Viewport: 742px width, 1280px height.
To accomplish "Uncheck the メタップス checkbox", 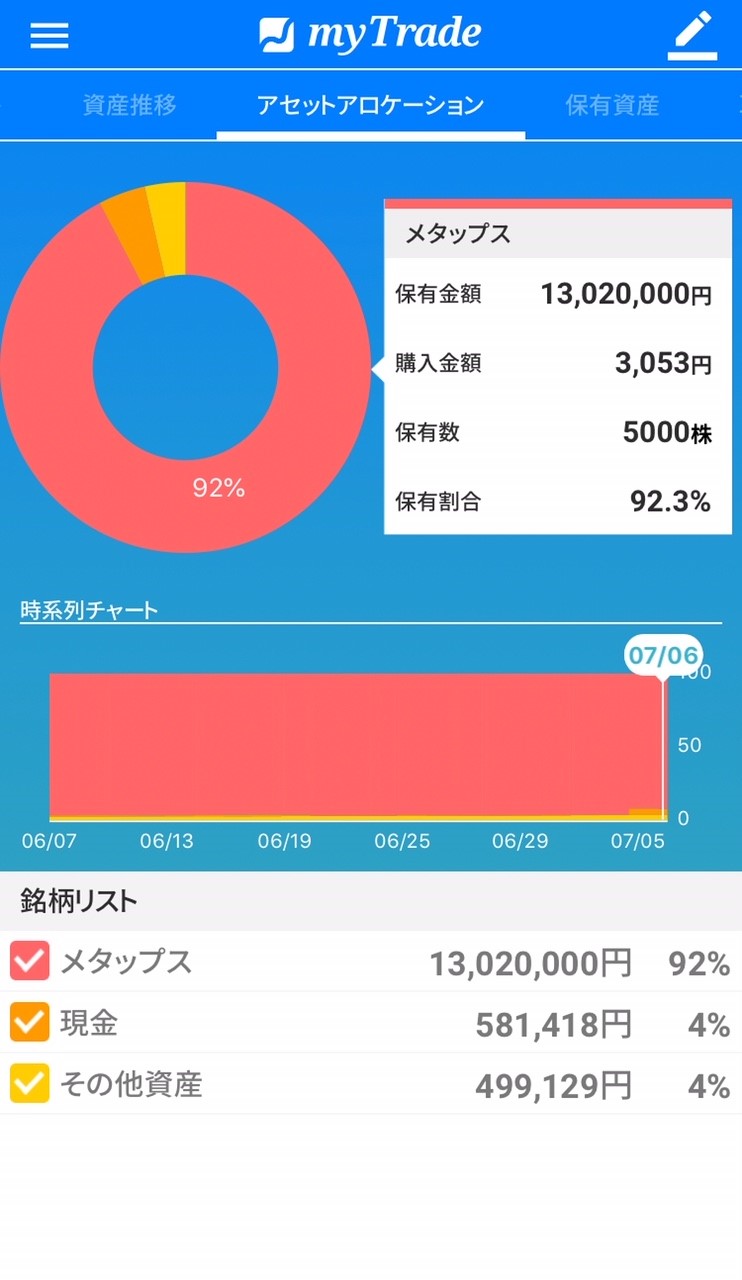I will coord(29,962).
